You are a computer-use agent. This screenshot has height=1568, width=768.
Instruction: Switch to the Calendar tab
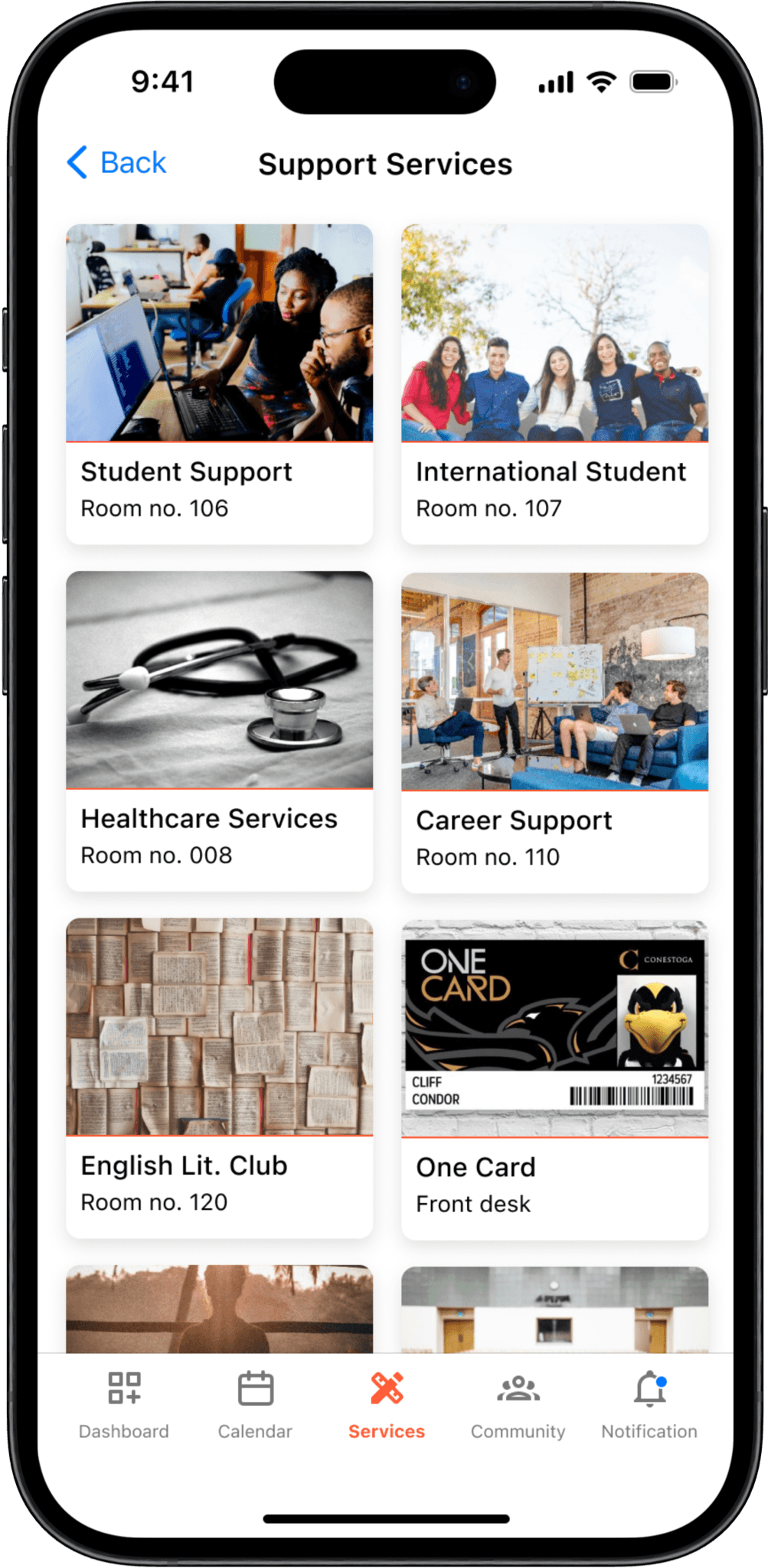click(255, 1405)
